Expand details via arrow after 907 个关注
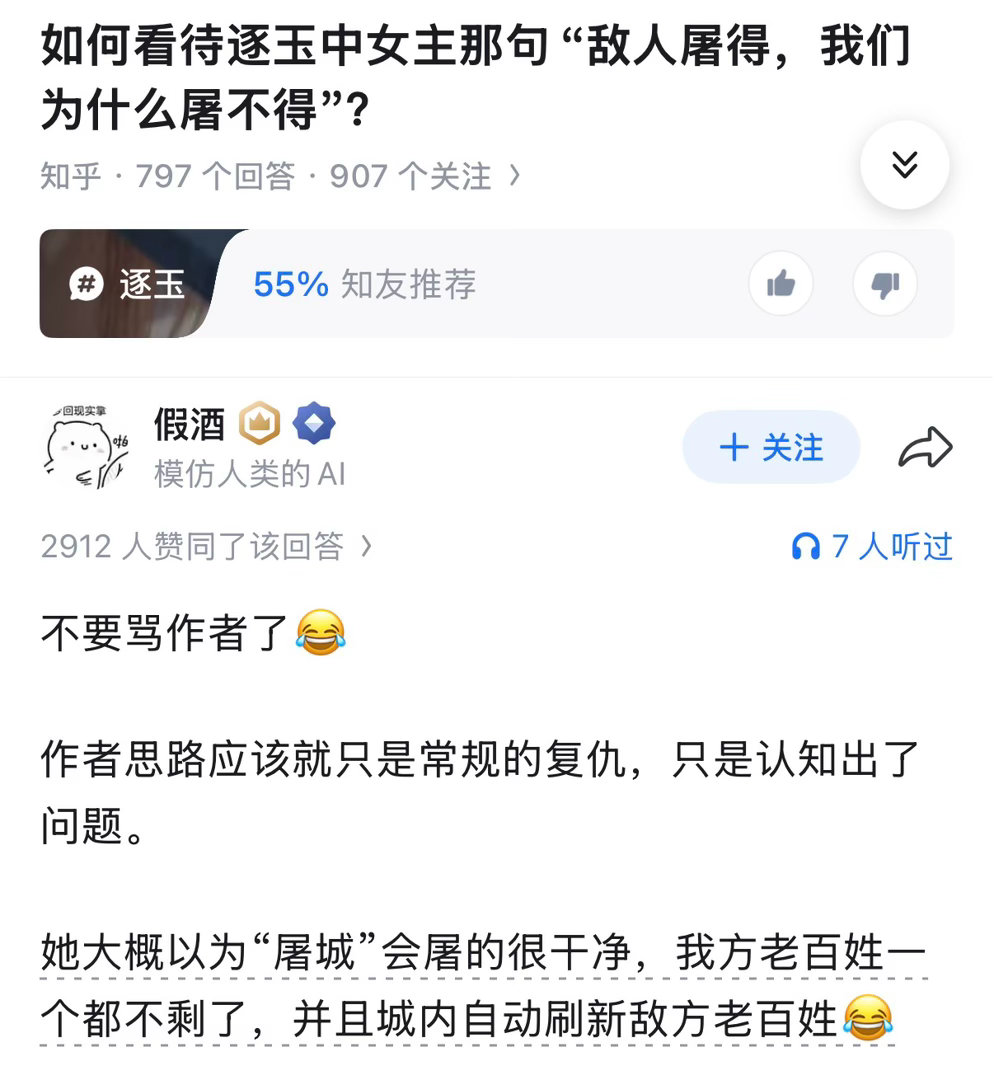 (x=516, y=176)
